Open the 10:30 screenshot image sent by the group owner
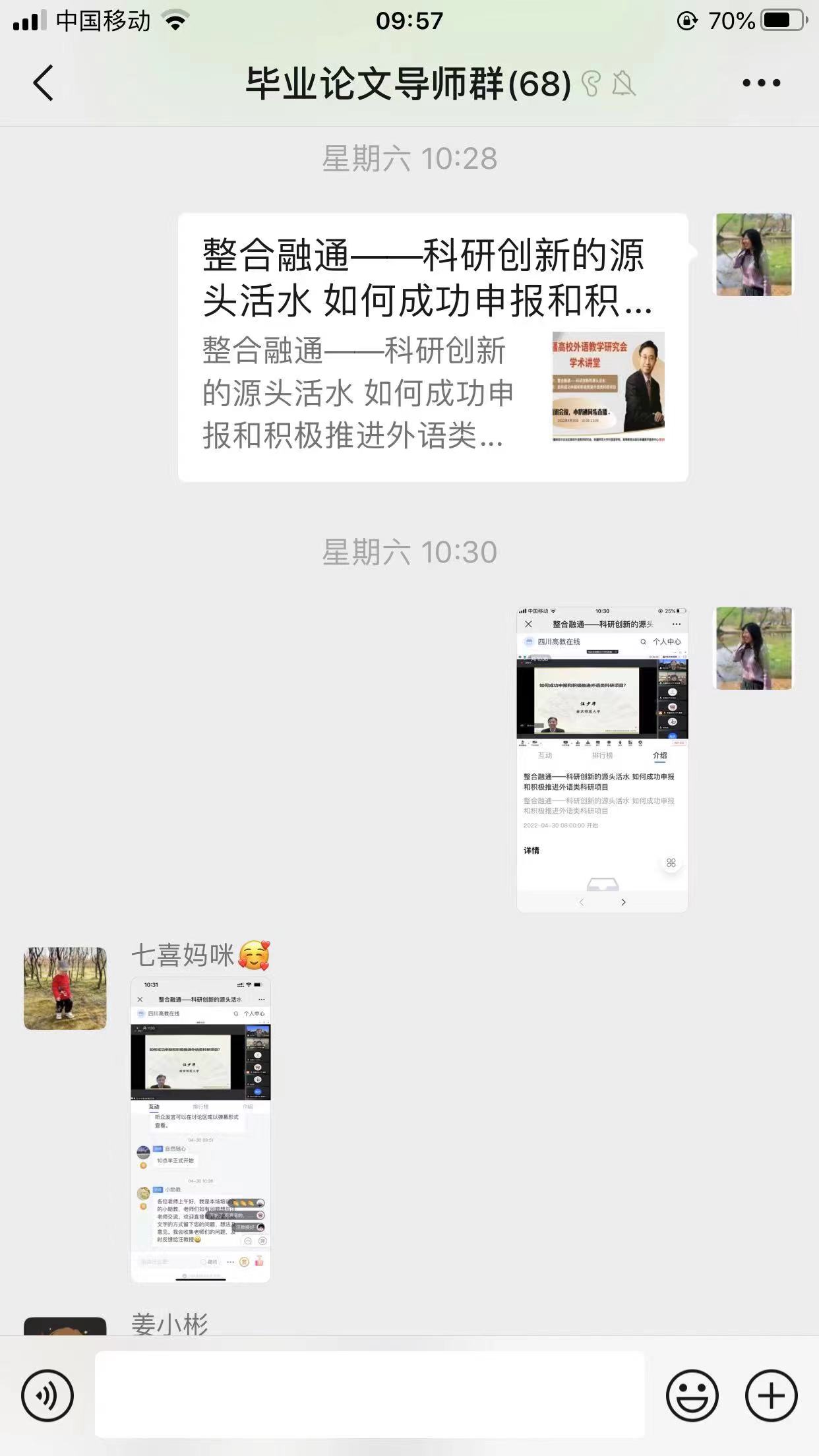The image size is (819, 1456). click(x=602, y=759)
